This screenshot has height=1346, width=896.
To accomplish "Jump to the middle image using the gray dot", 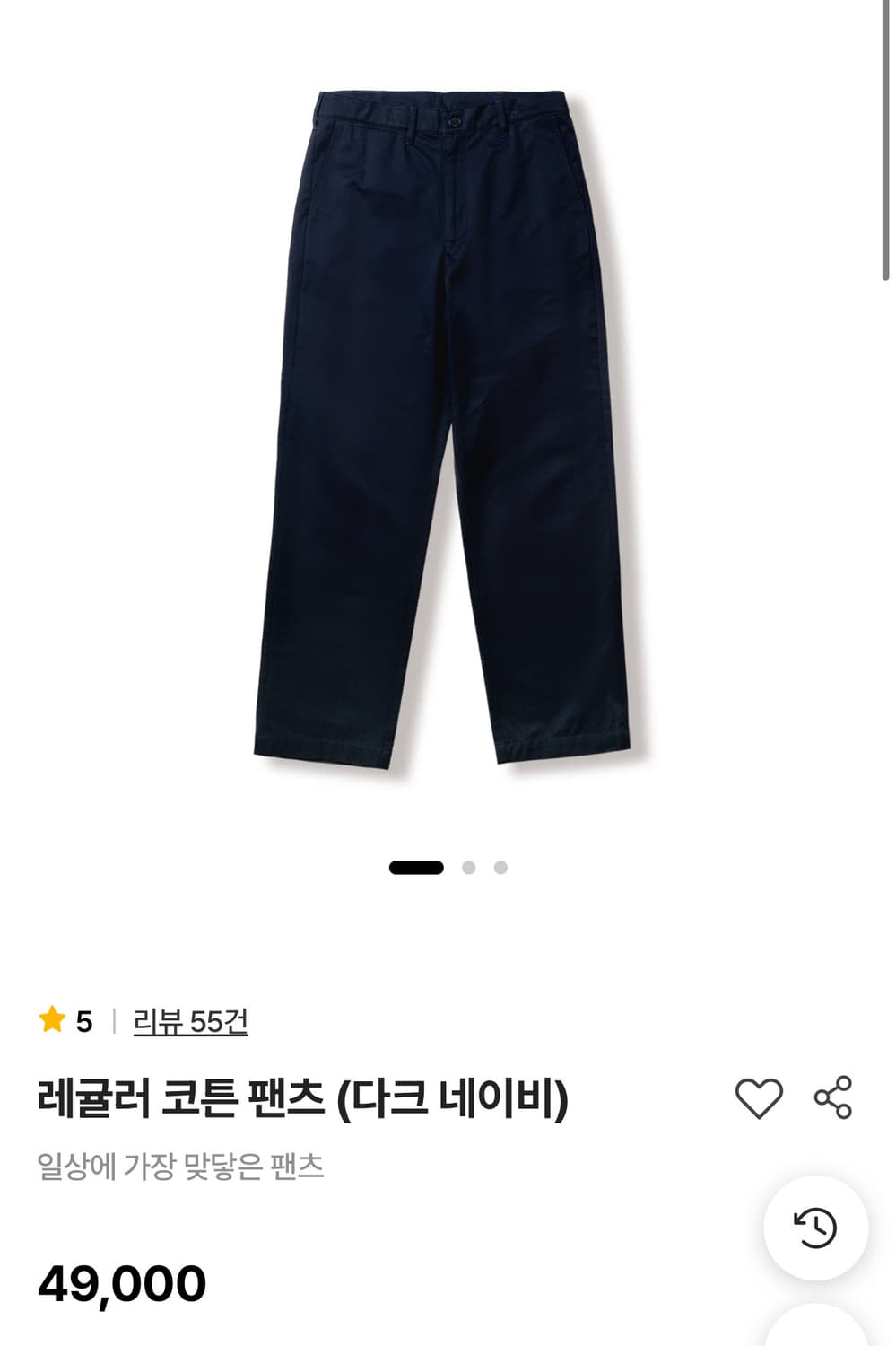I will (469, 868).
